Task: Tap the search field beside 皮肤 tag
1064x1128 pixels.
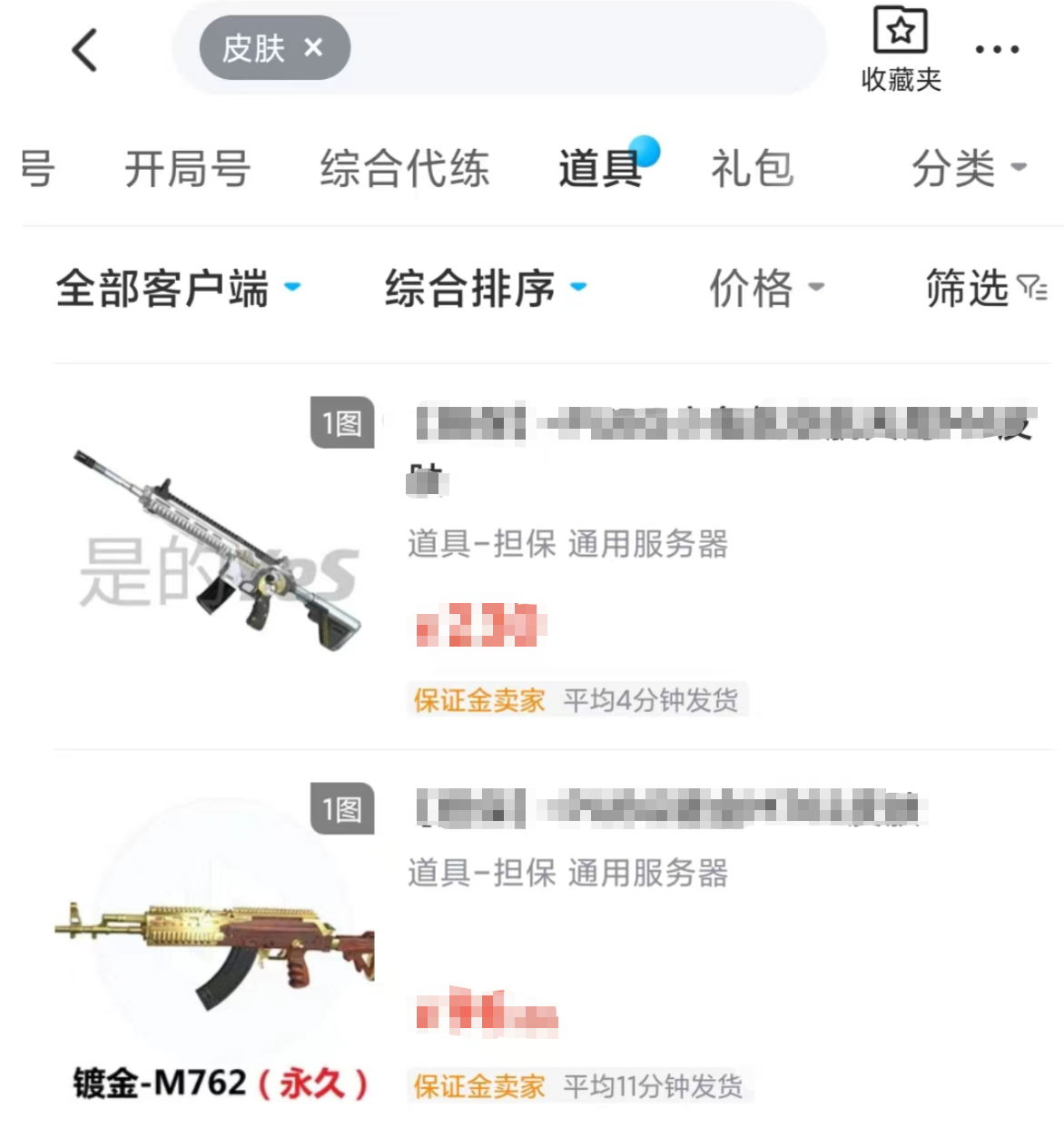Action: [x=581, y=48]
